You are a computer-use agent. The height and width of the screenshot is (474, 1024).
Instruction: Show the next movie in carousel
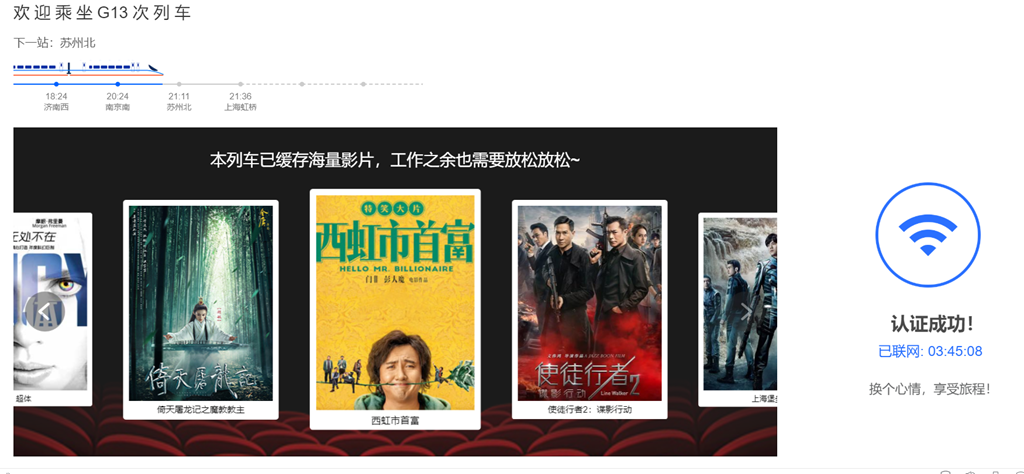(746, 312)
